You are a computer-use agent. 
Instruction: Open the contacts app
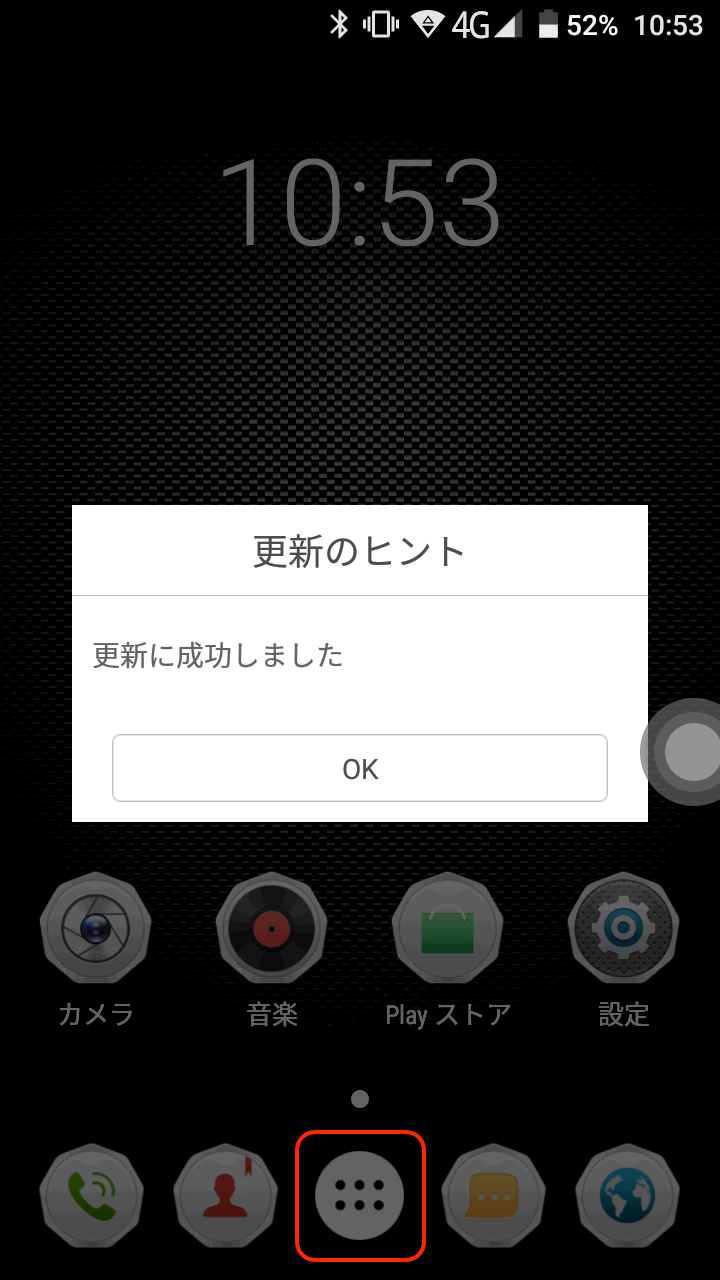tap(227, 1194)
